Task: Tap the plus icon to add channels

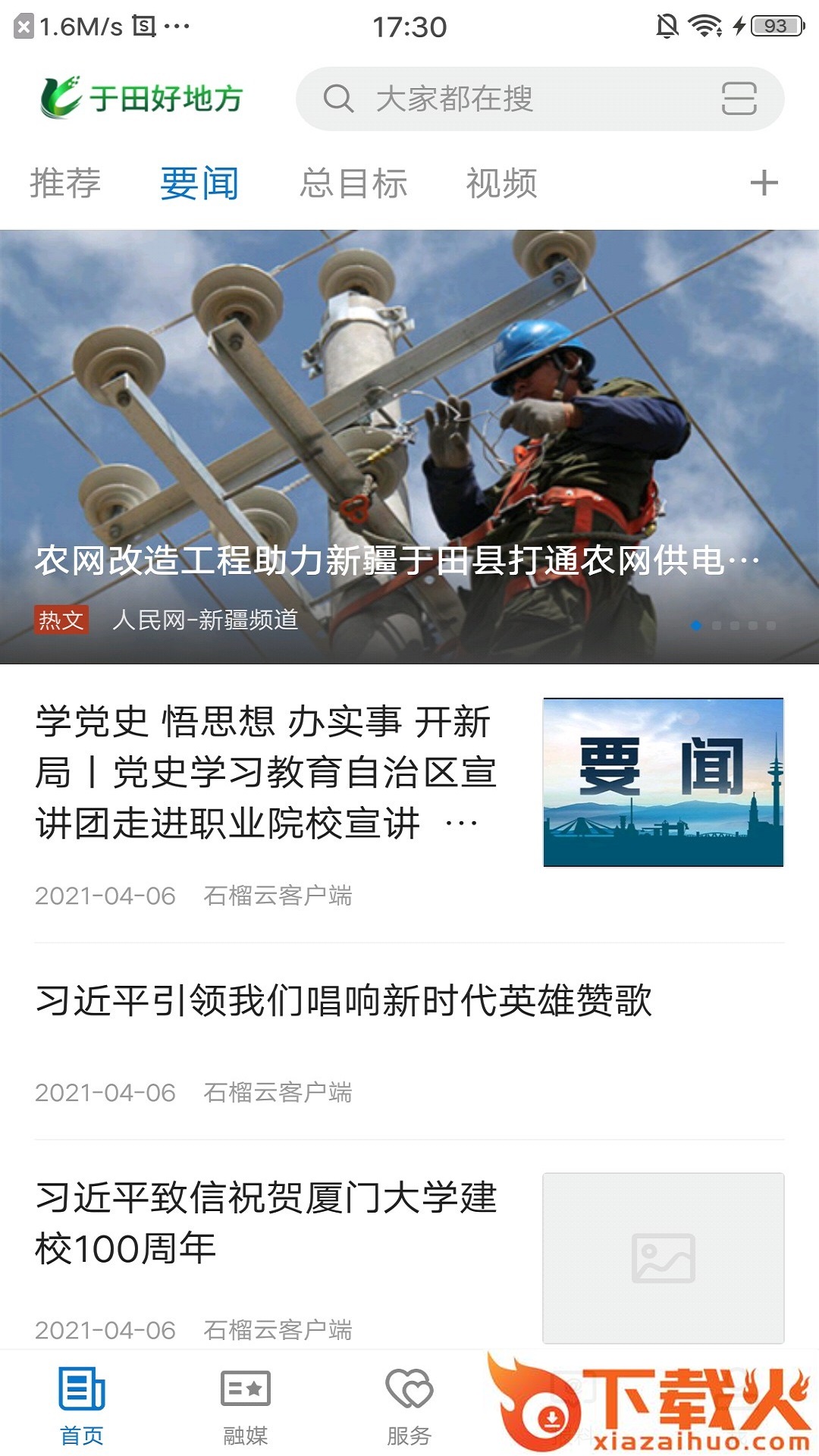Action: 764,184
